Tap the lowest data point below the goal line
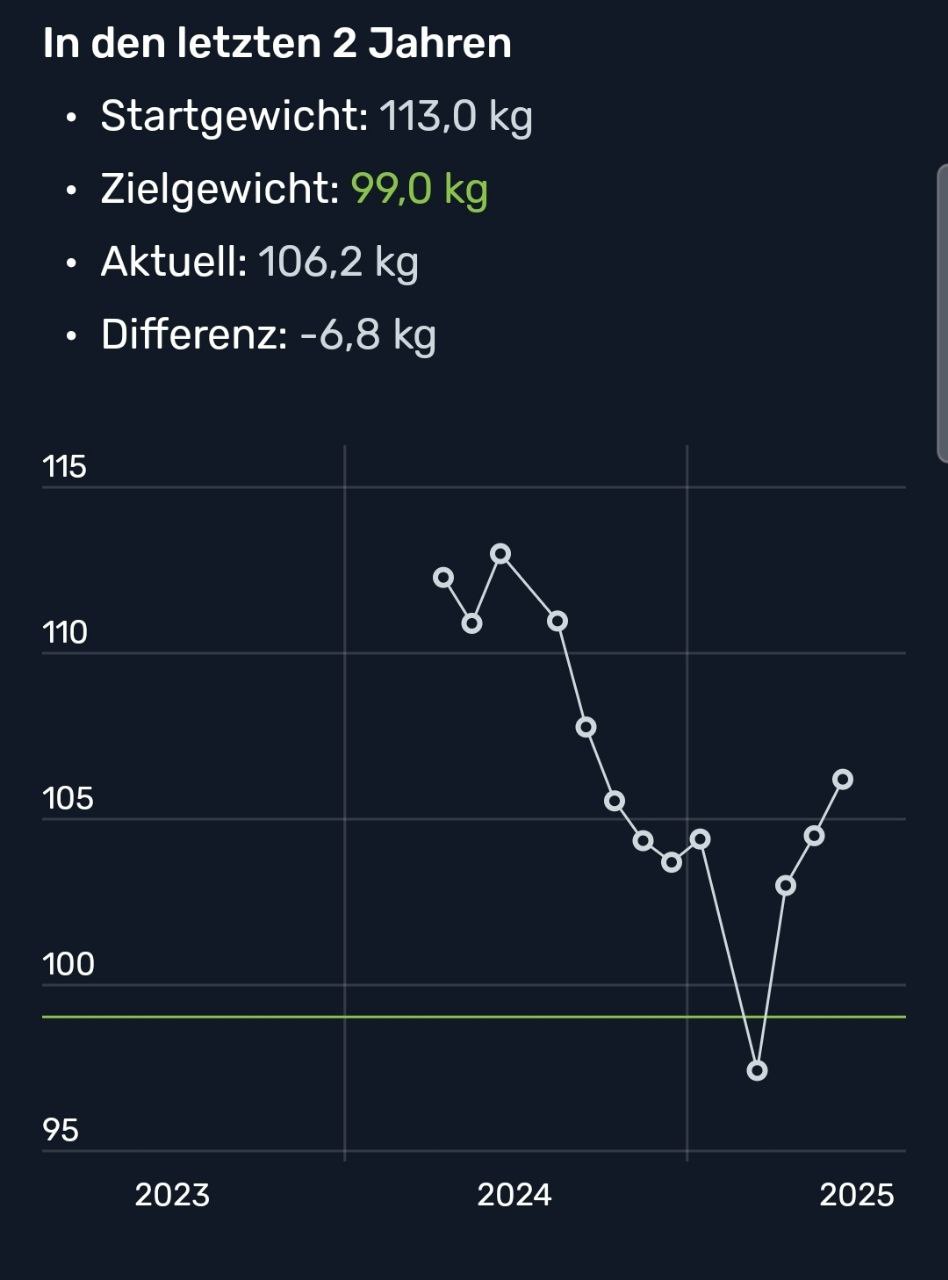This screenshot has width=948, height=1280. point(757,1070)
